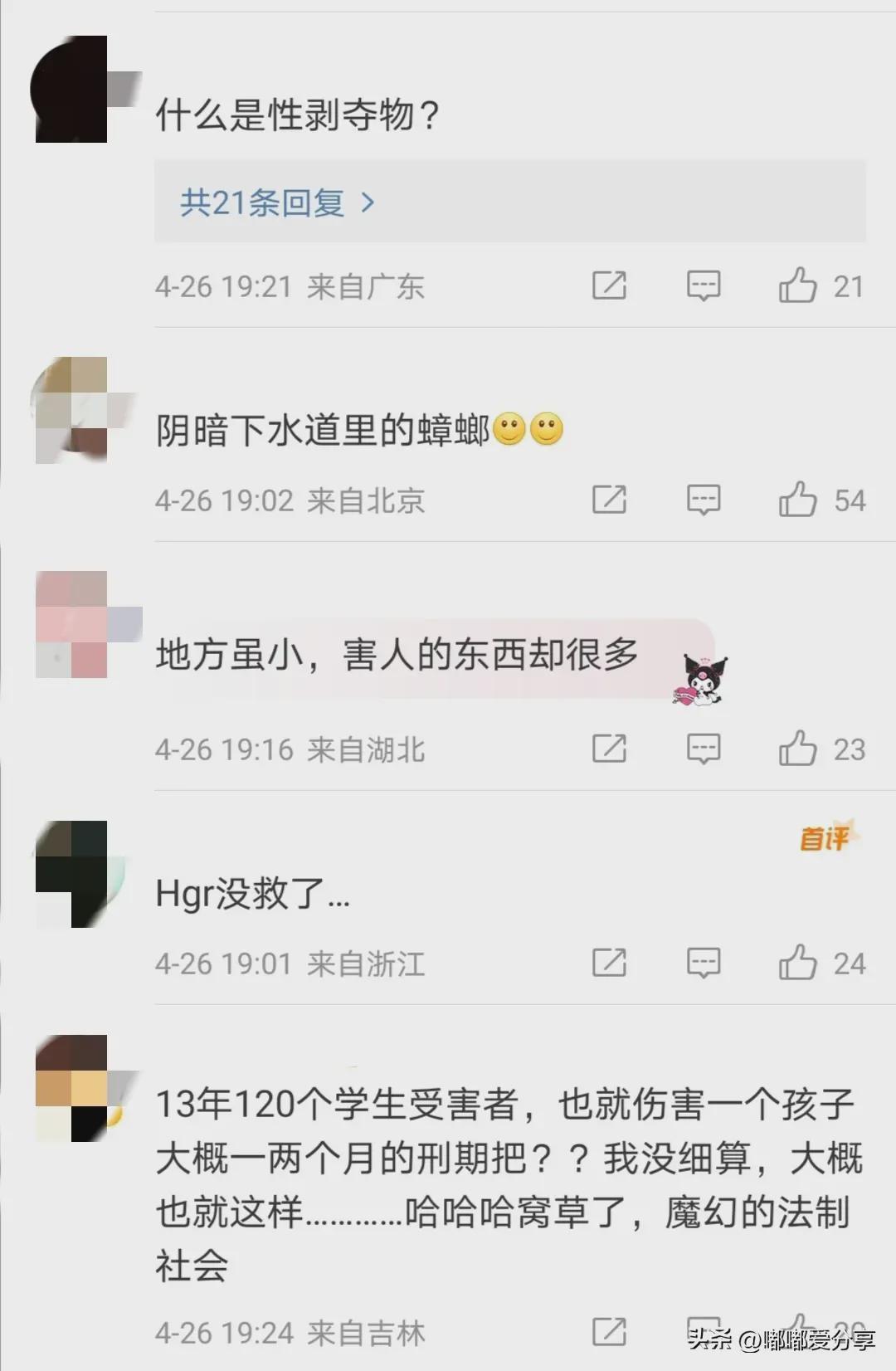Repost the comment from 浙江

(609, 963)
